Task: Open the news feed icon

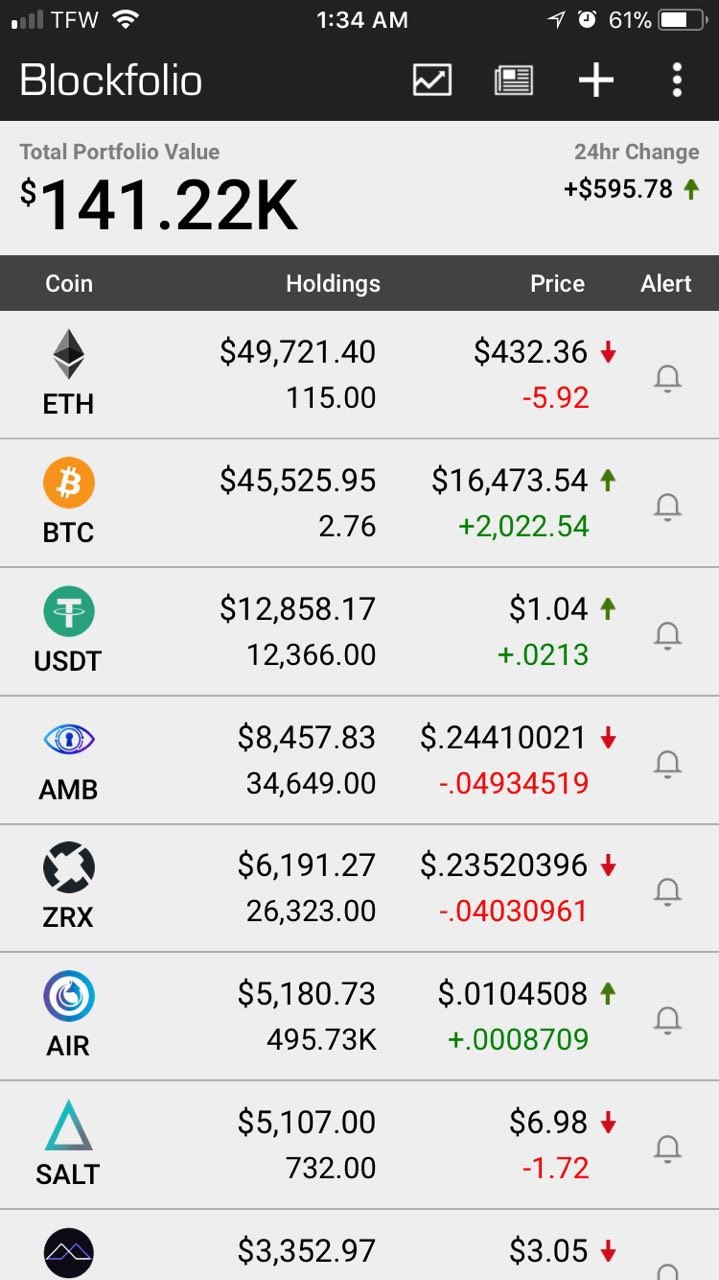Action: [x=513, y=80]
